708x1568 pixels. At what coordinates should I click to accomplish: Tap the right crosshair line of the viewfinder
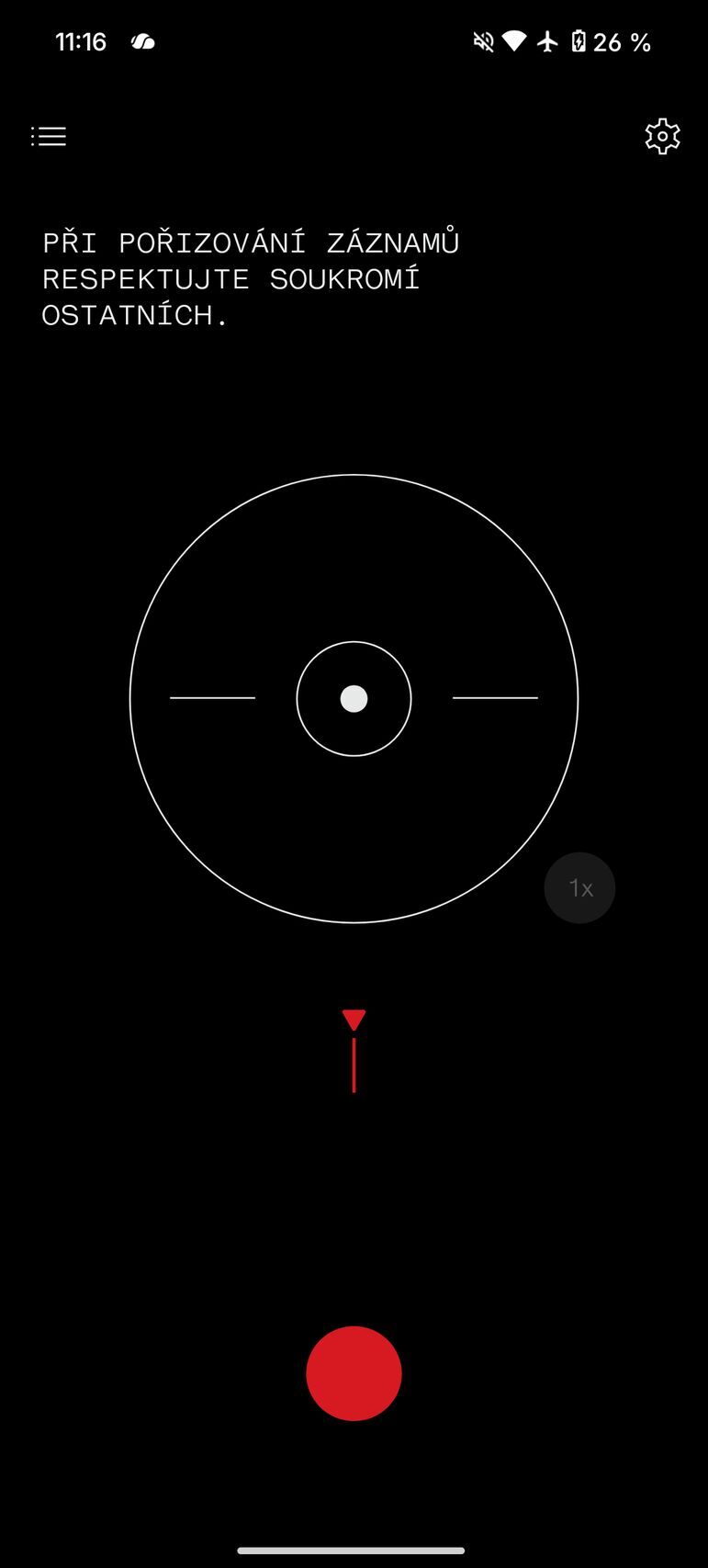coord(496,699)
